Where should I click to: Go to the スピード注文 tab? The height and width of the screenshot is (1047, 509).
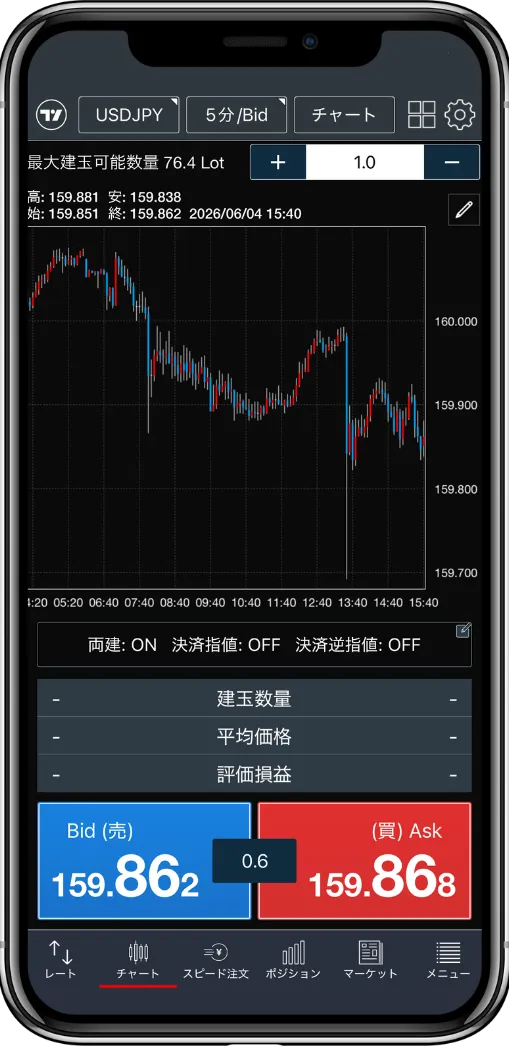point(216,960)
